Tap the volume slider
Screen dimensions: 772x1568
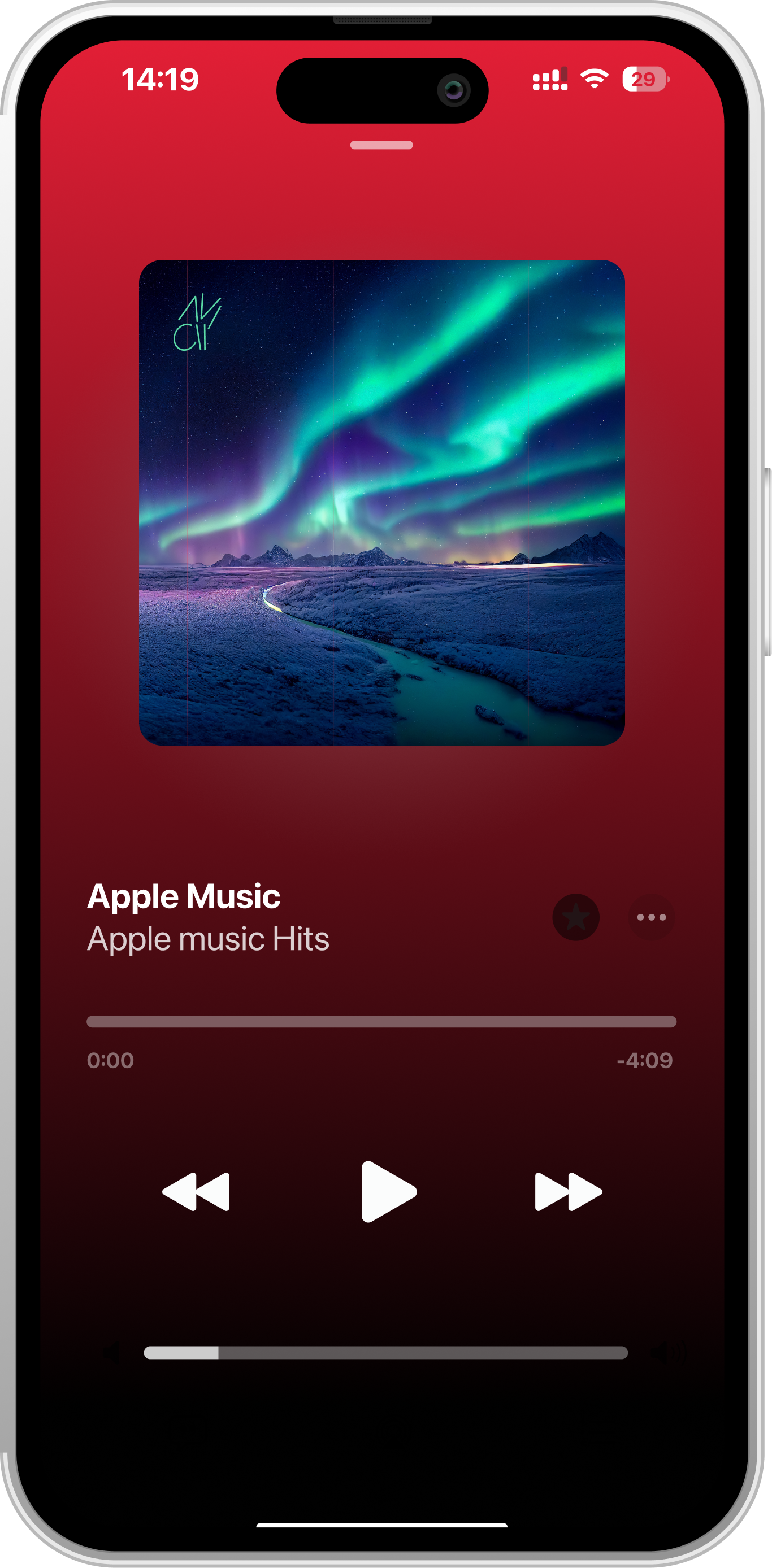tap(385, 1353)
